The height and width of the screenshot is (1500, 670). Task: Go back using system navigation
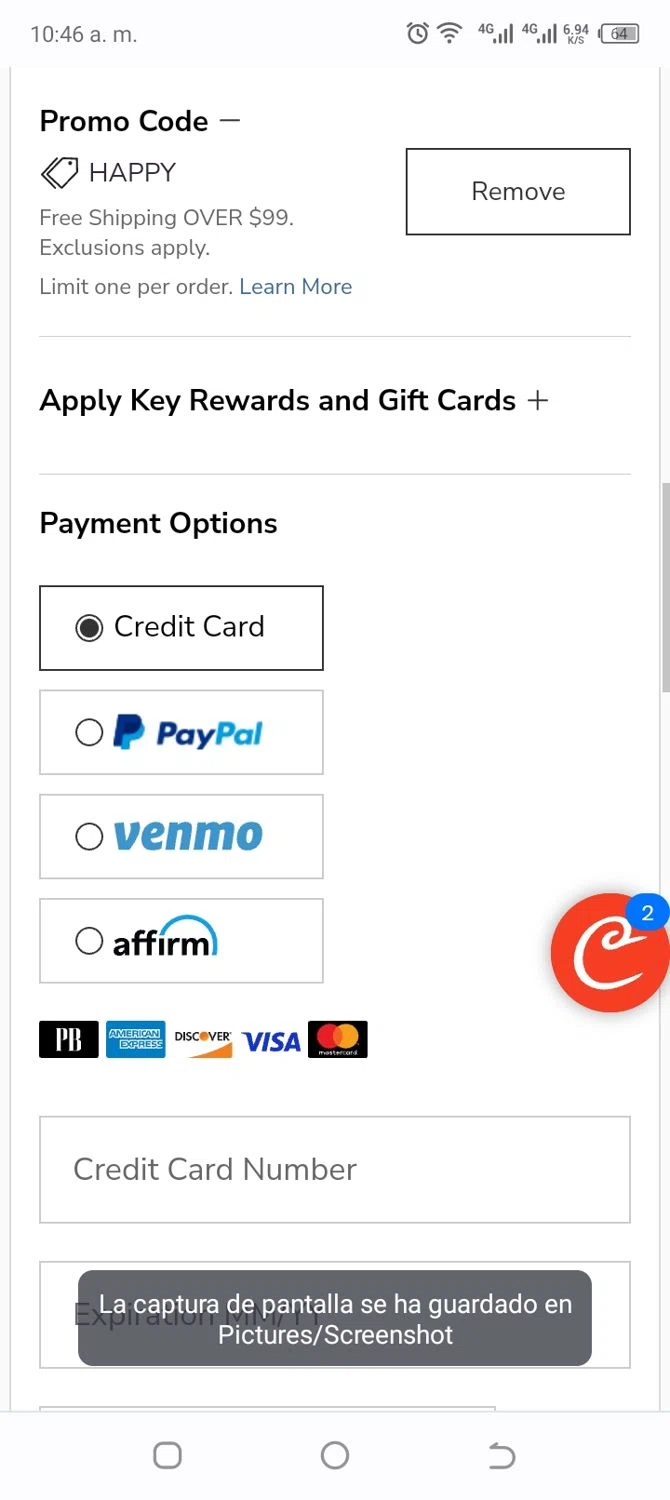point(502,1456)
